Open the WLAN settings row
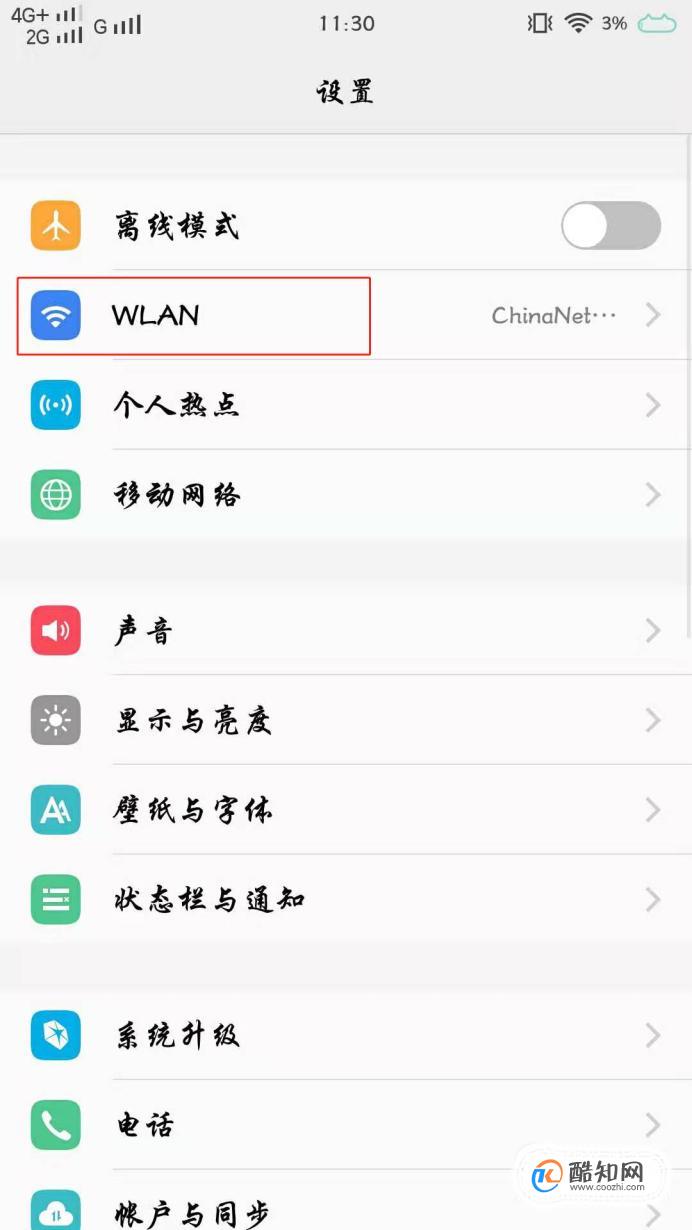This screenshot has height=1230, width=692. pos(346,315)
